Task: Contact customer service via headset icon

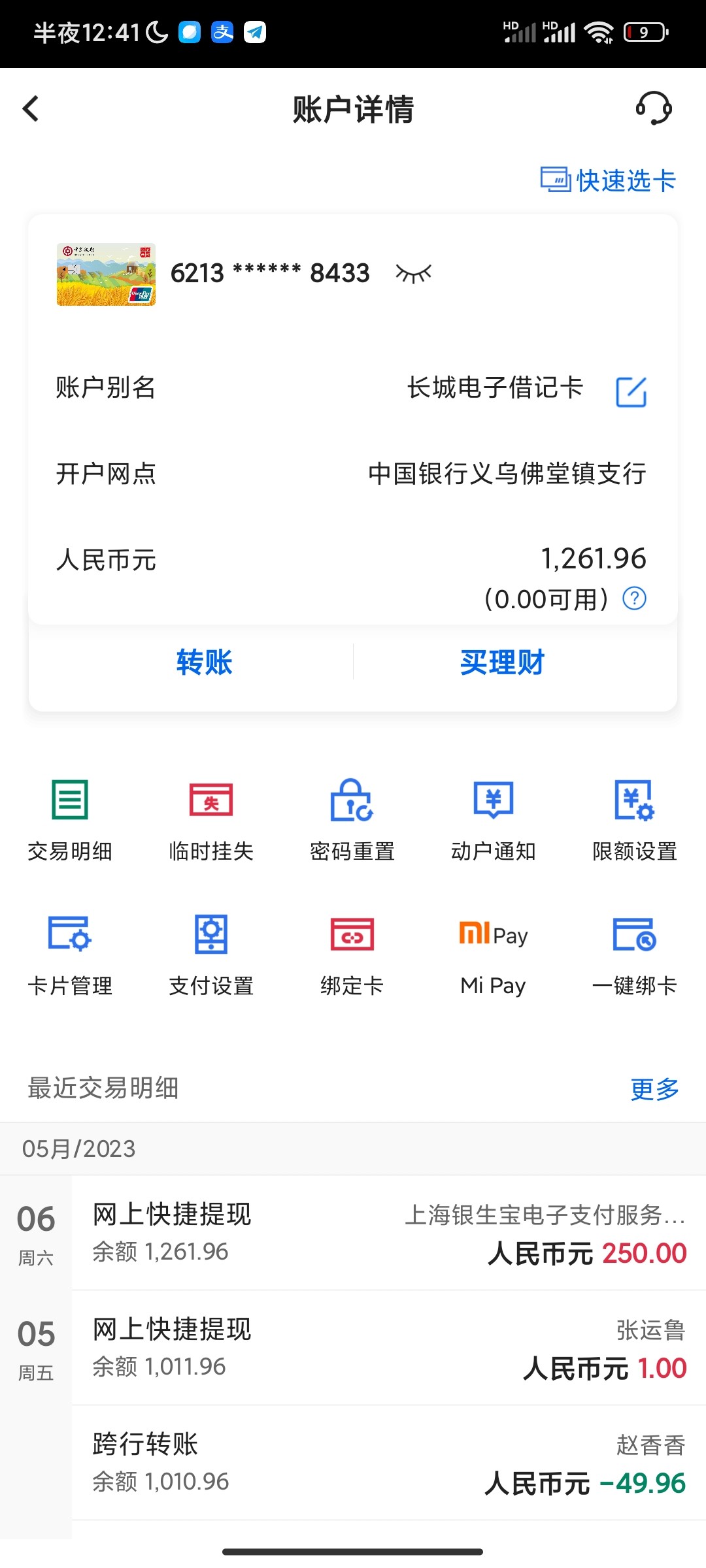Action: [654, 108]
